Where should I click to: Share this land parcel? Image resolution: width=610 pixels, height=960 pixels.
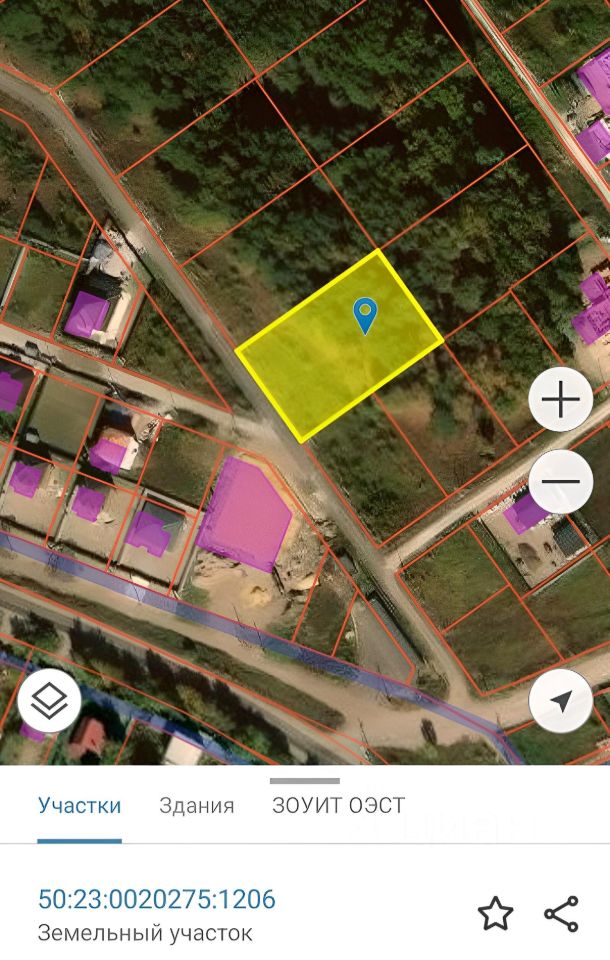pyautogui.click(x=561, y=913)
